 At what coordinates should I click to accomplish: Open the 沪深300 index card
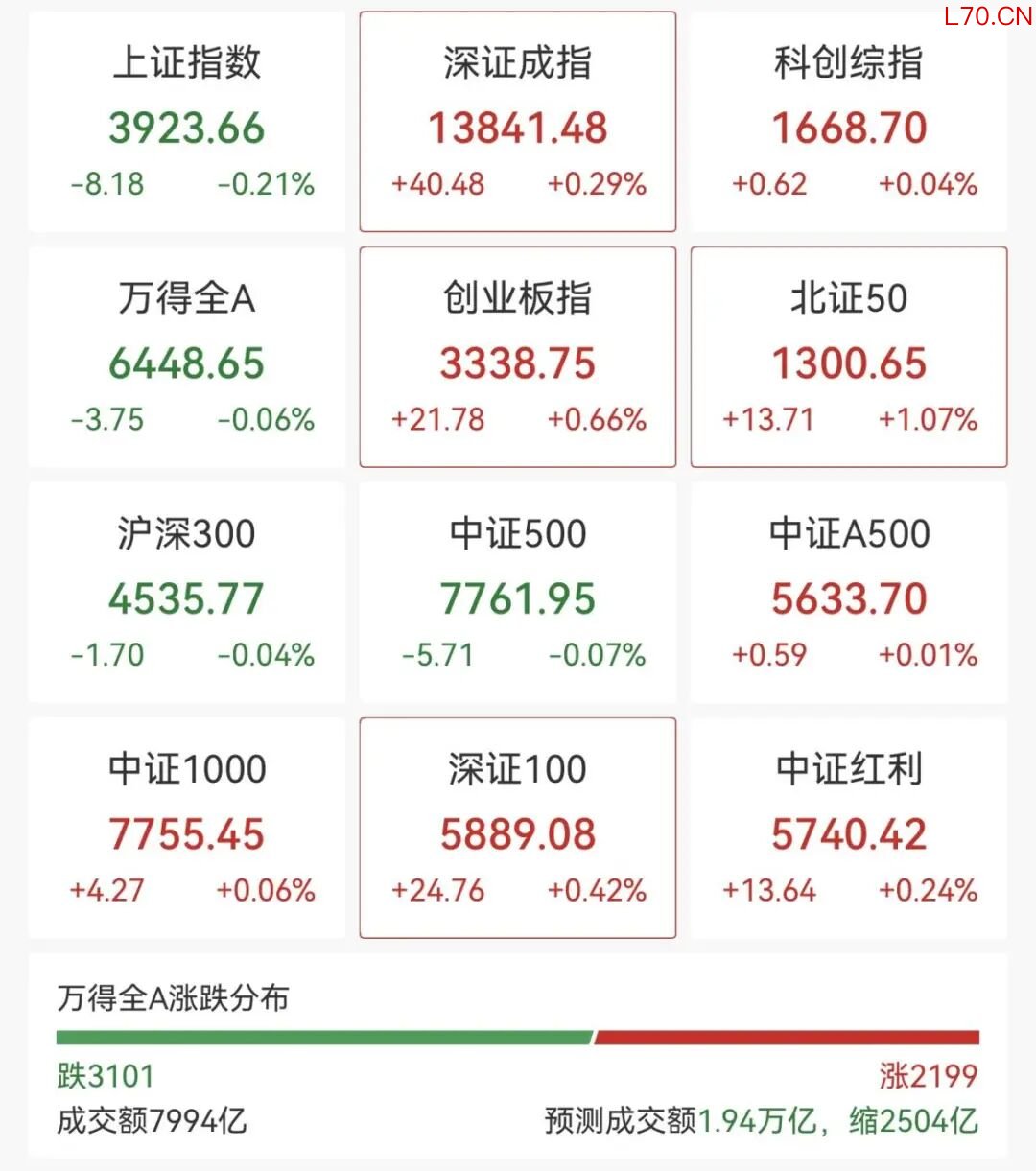click(187, 593)
